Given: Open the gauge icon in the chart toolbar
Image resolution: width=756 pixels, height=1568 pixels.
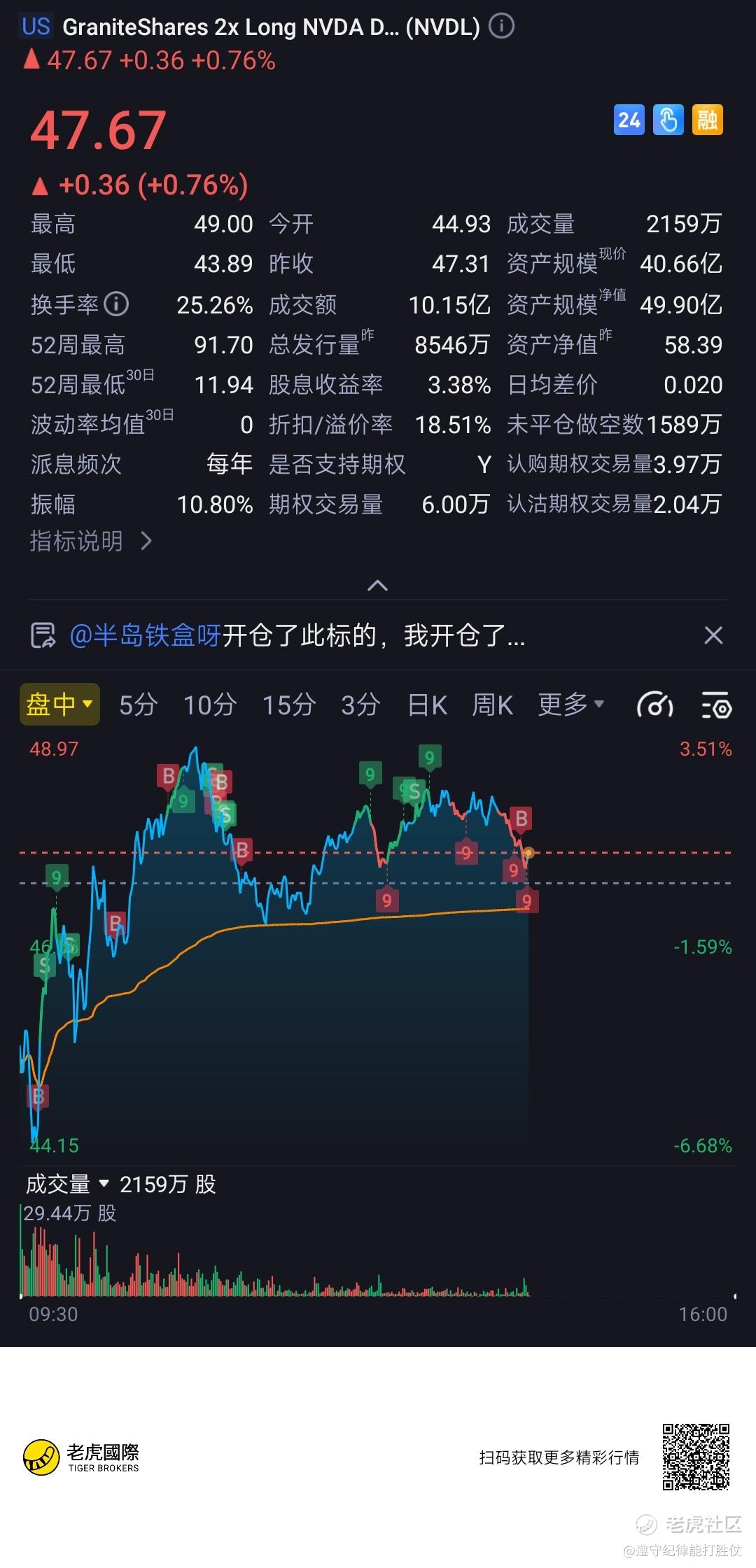Looking at the screenshot, I should (654, 705).
